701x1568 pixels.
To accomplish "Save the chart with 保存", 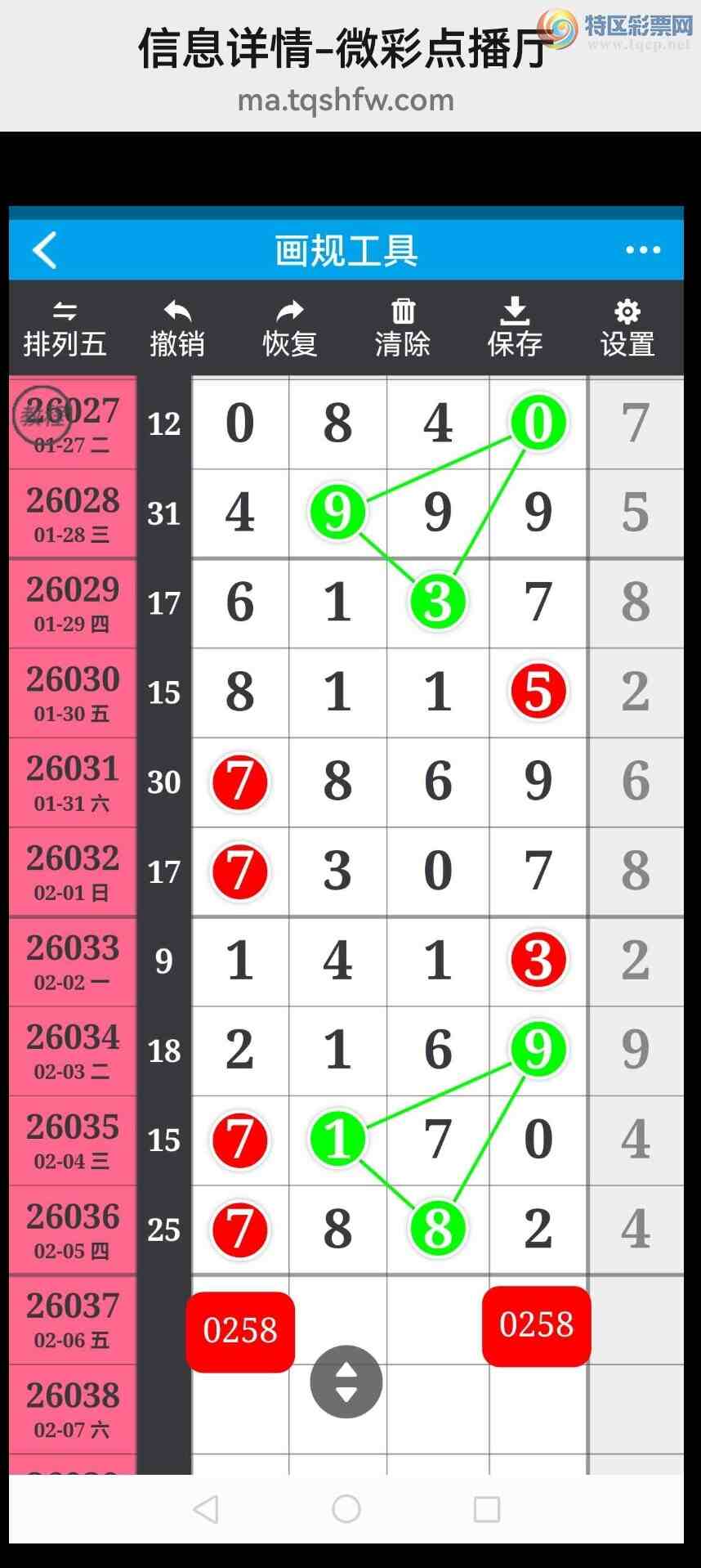I will (515, 329).
